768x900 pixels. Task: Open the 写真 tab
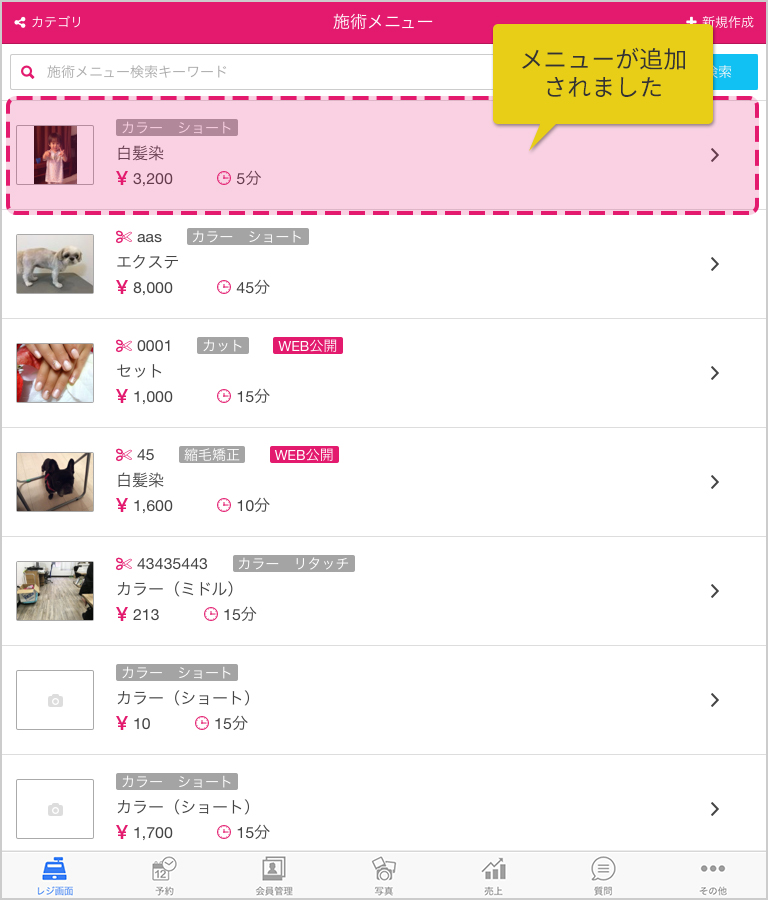point(384,875)
